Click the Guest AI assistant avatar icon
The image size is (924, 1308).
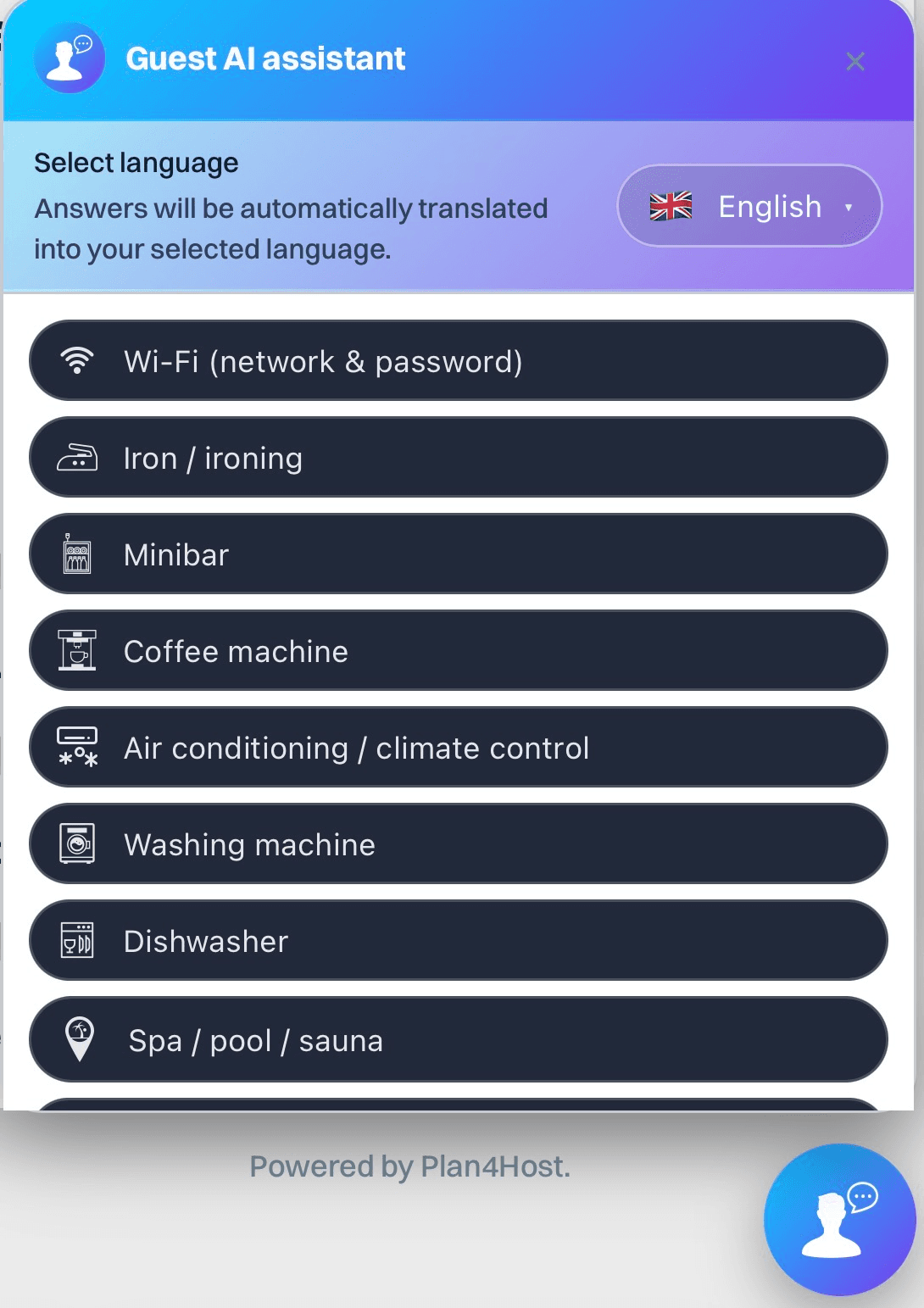pyautogui.click(x=70, y=58)
